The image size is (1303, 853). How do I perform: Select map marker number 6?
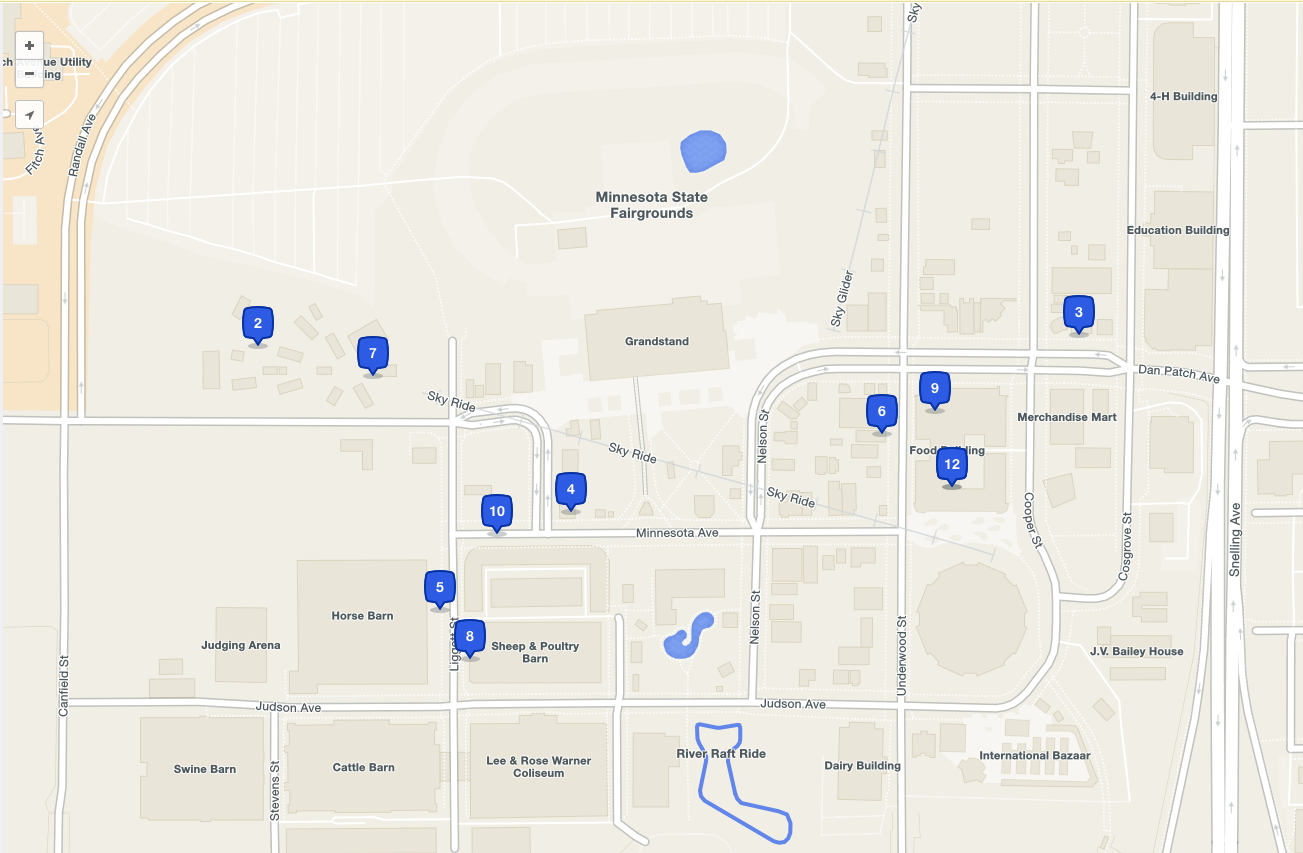pyautogui.click(x=882, y=412)
